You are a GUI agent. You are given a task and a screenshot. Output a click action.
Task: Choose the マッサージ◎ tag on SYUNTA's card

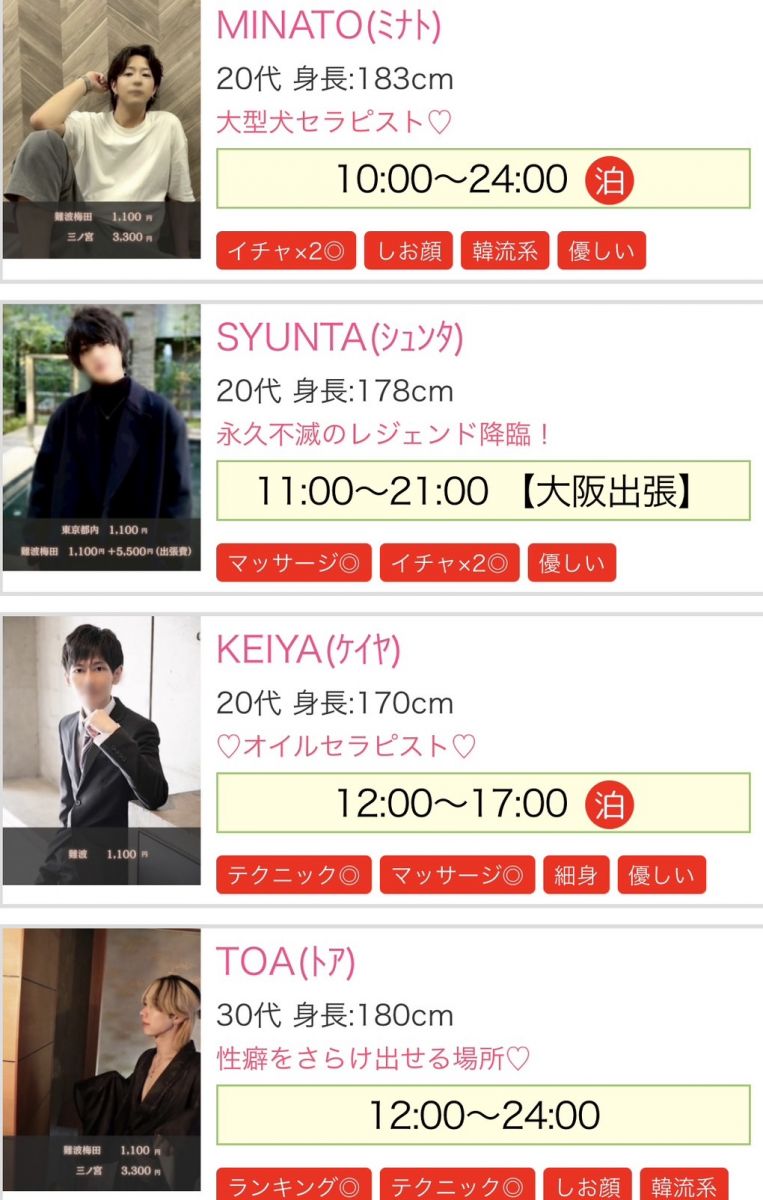point(294,563)
